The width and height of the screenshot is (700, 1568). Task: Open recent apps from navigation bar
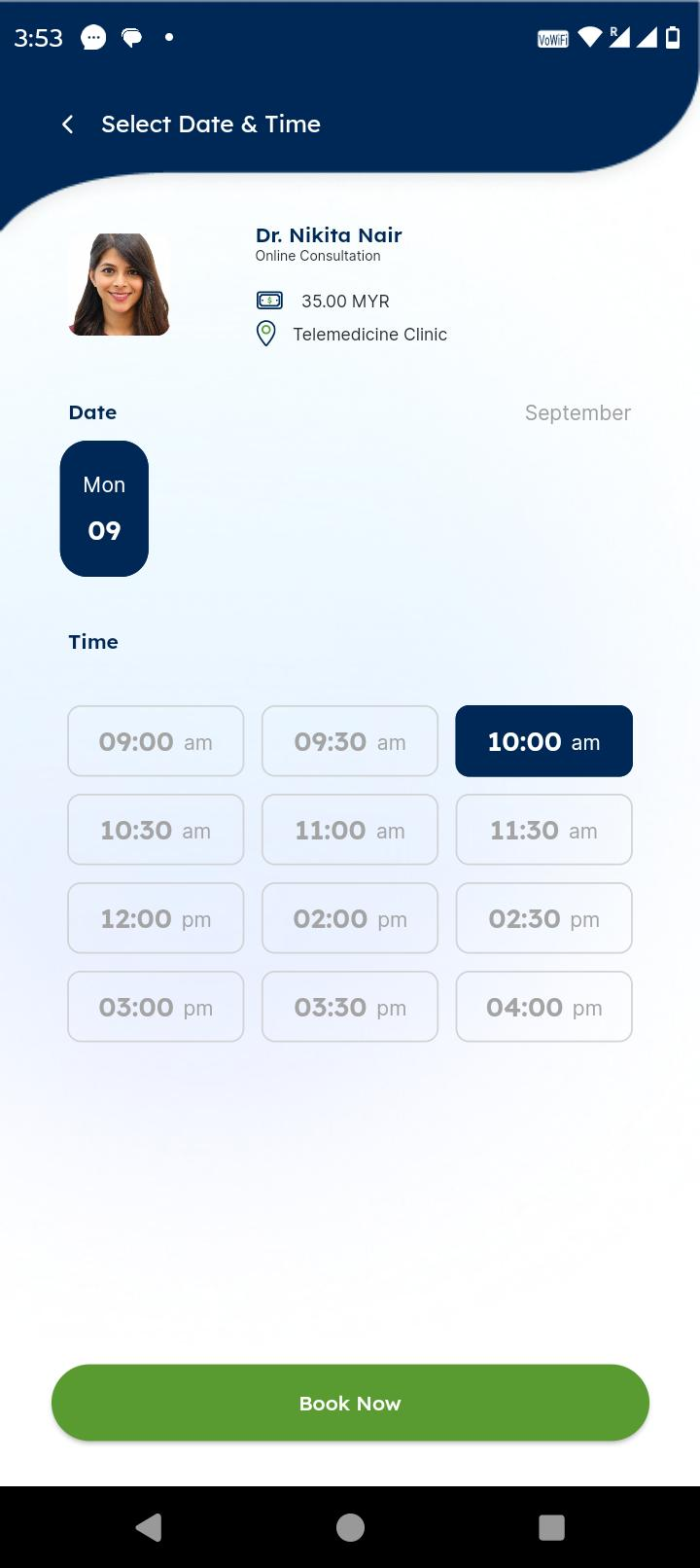click(551, 1527)
